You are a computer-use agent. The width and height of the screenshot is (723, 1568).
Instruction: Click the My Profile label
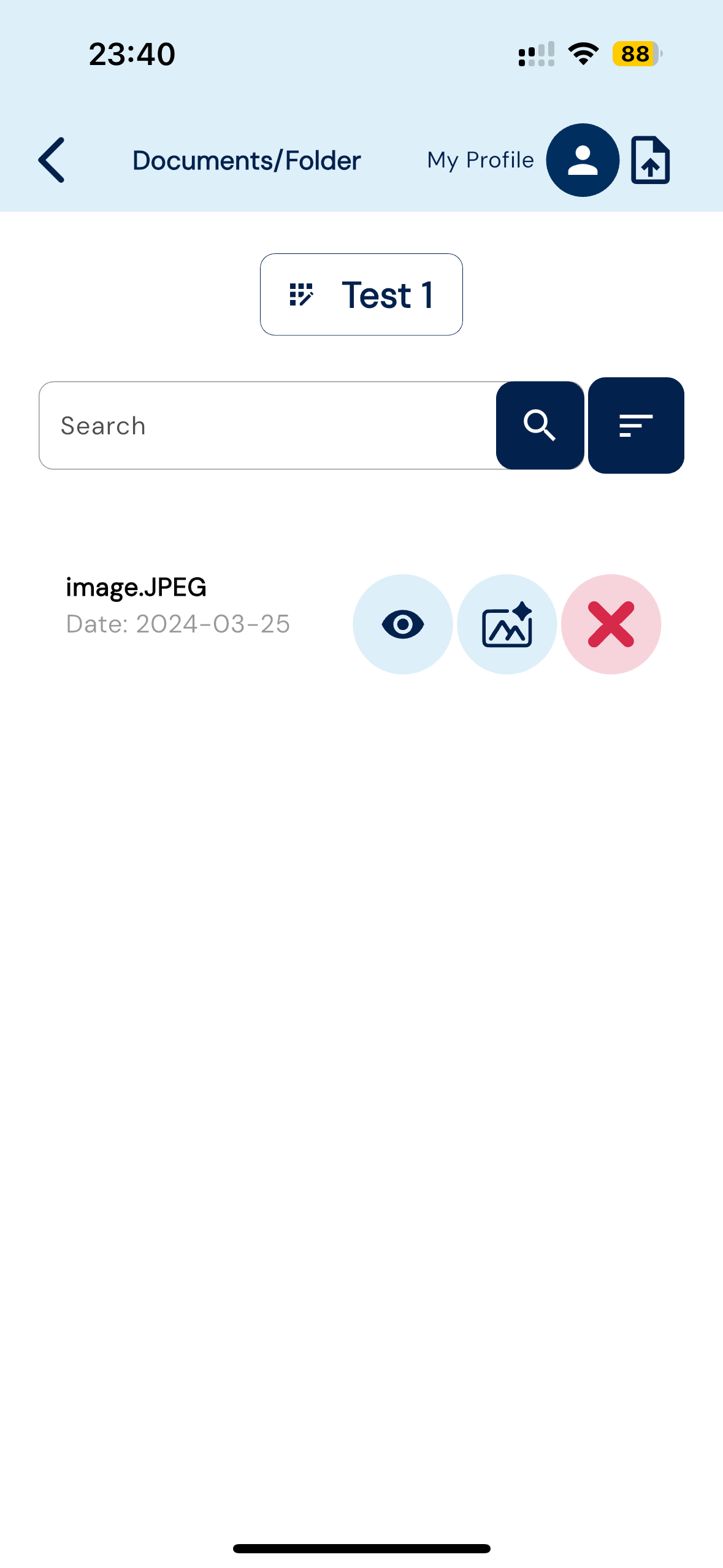tap(480, 159)
